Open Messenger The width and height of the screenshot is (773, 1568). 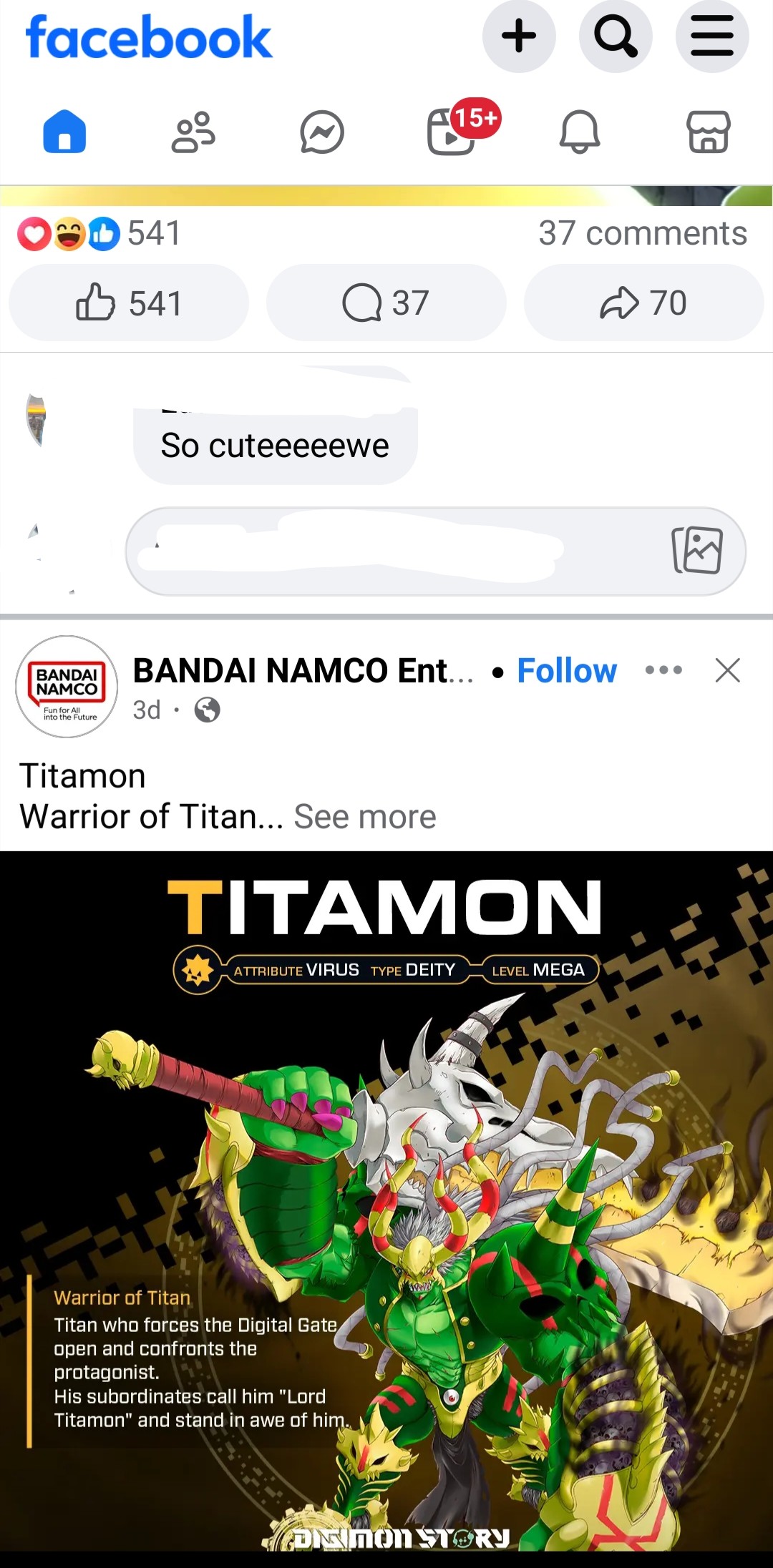pyautogui.click(x=322, y=132)
